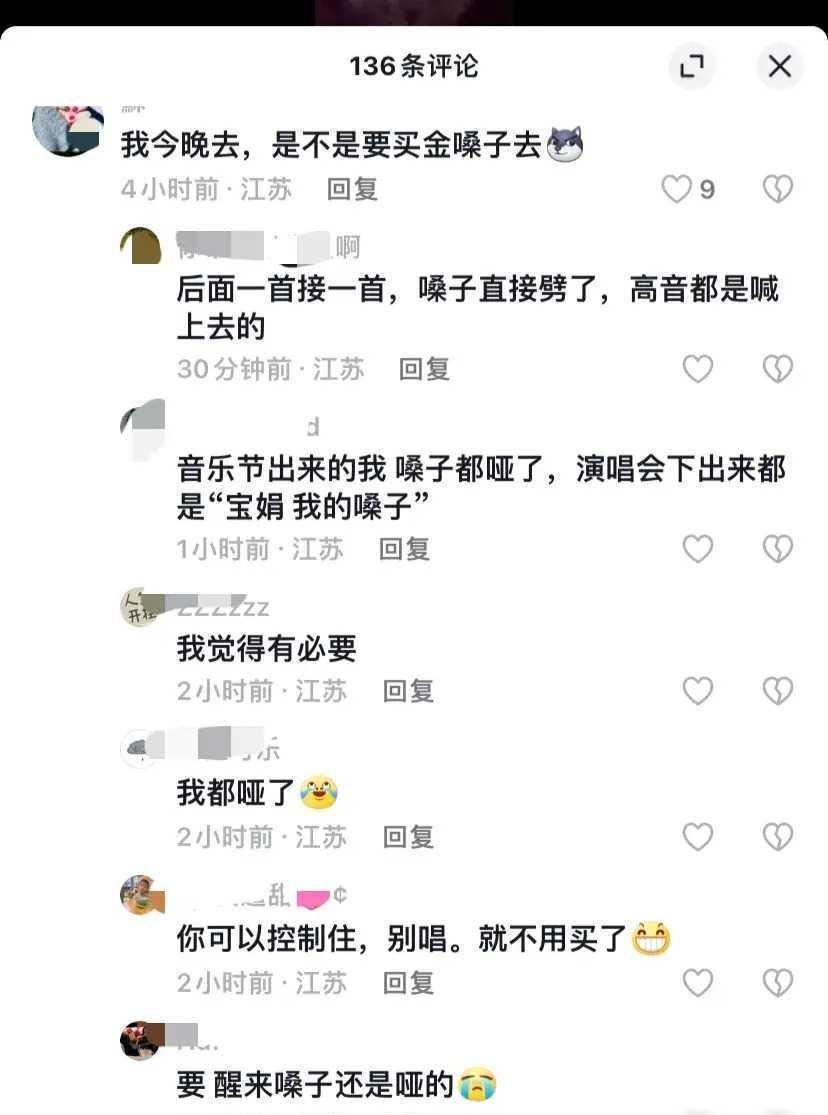Like the reply 我都哑了

tap(697, 836)
